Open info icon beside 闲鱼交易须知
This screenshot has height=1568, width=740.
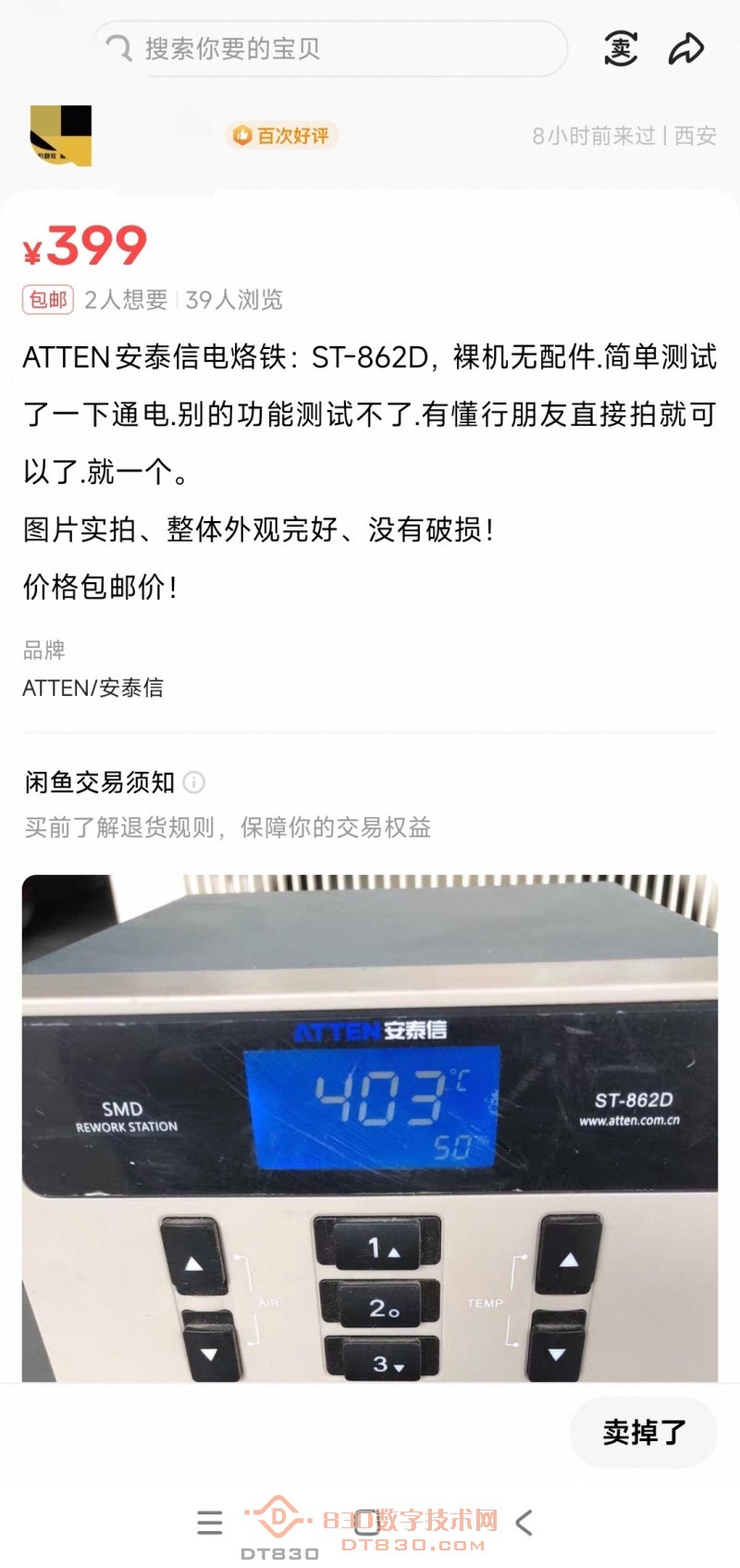(x=194, y=782)
